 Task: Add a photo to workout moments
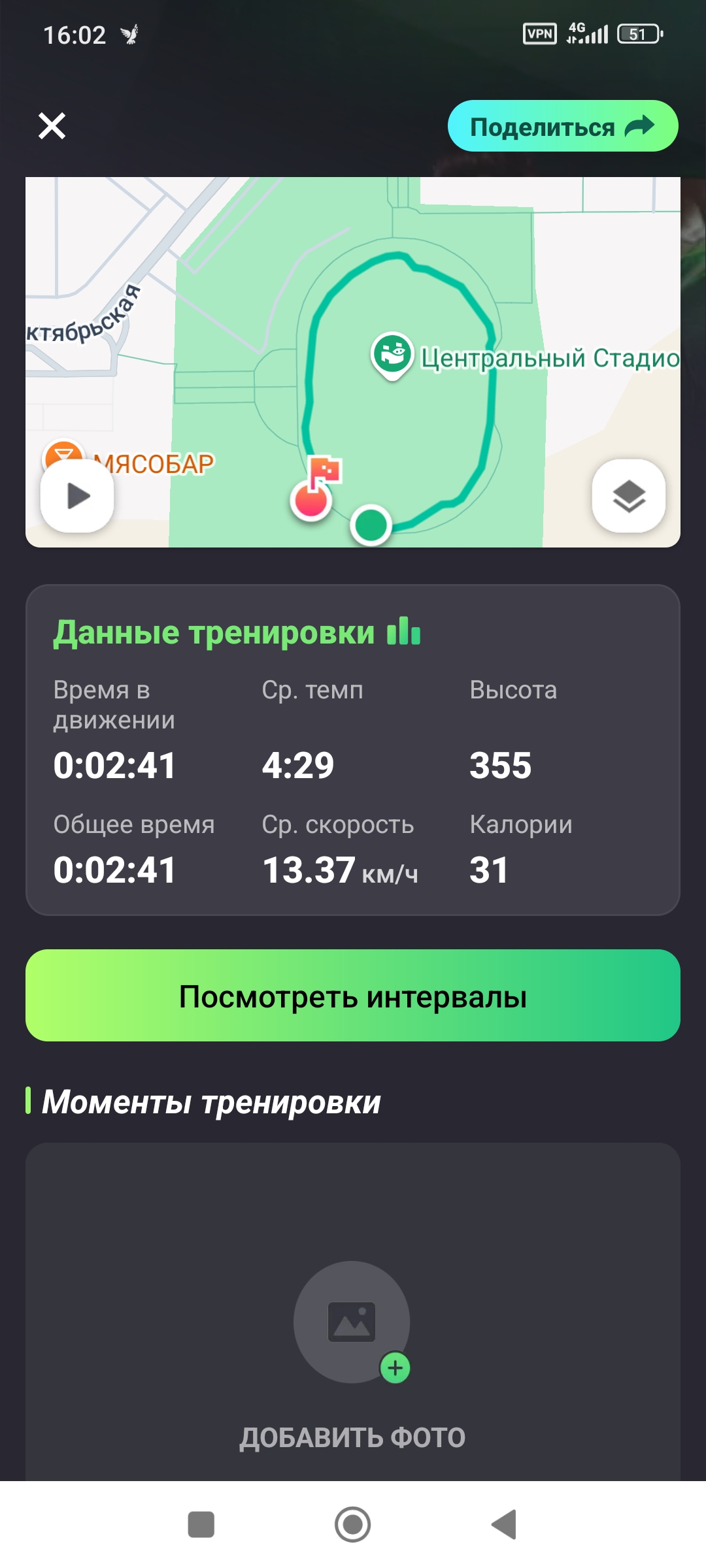(x=352, y=1322)
